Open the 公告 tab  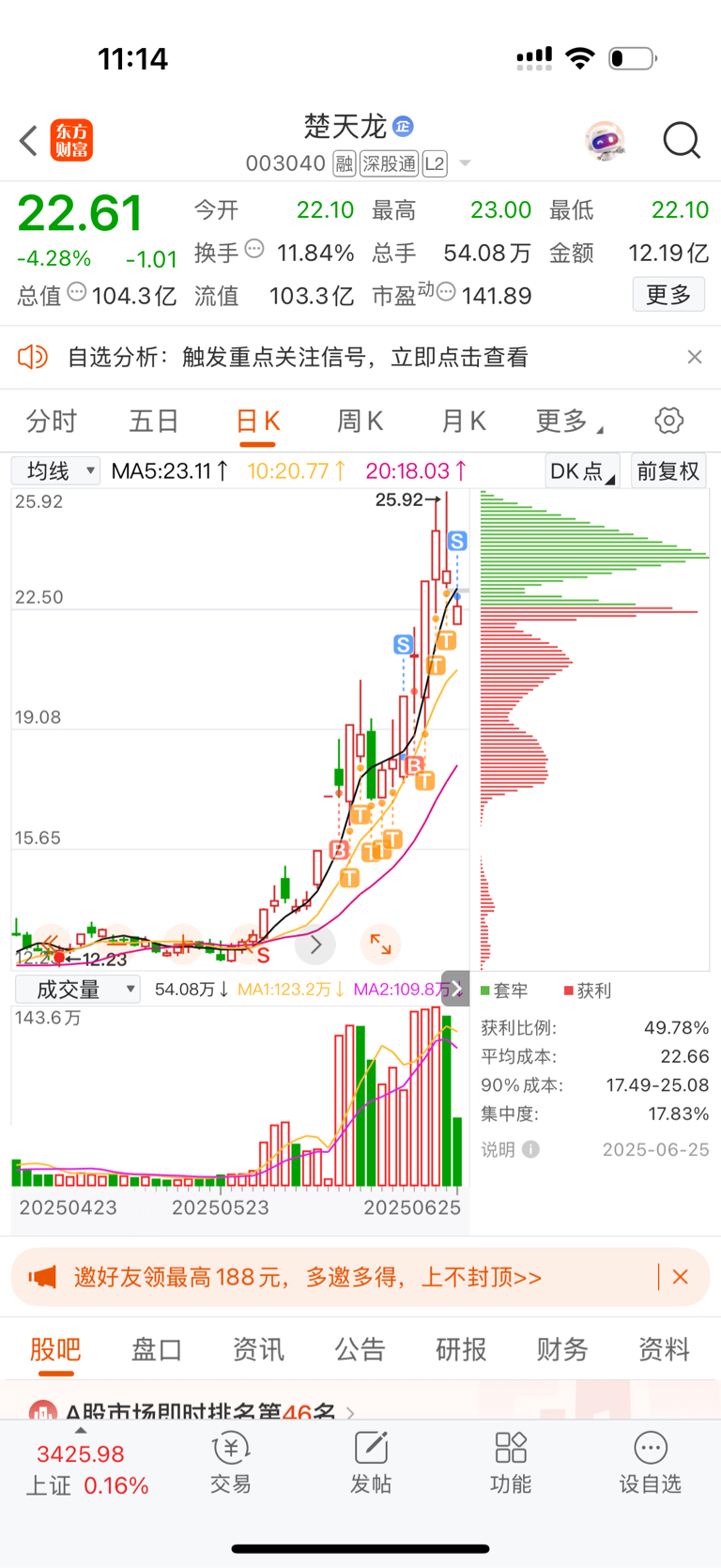[360, 1349]
